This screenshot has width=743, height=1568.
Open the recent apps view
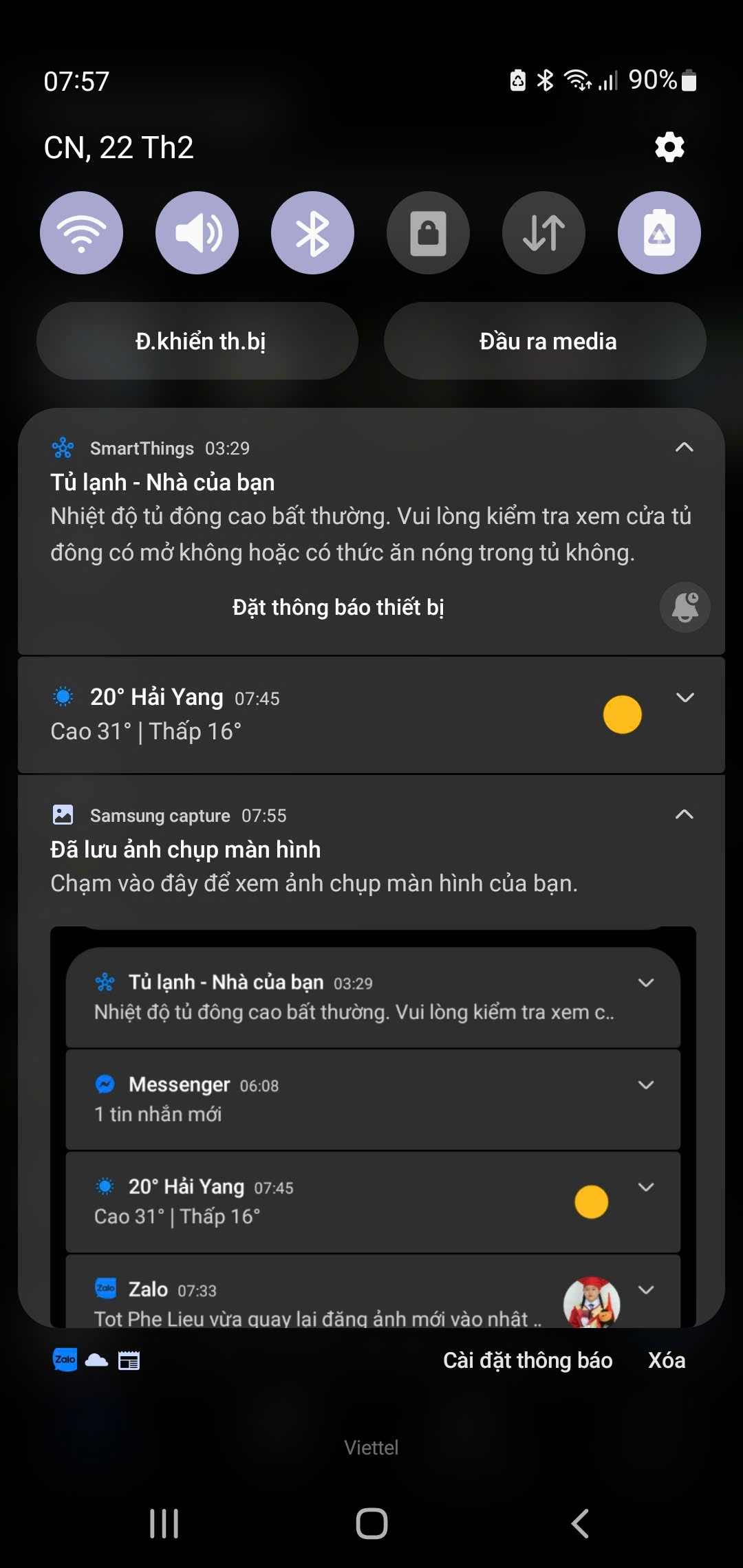click(164, 1523)
